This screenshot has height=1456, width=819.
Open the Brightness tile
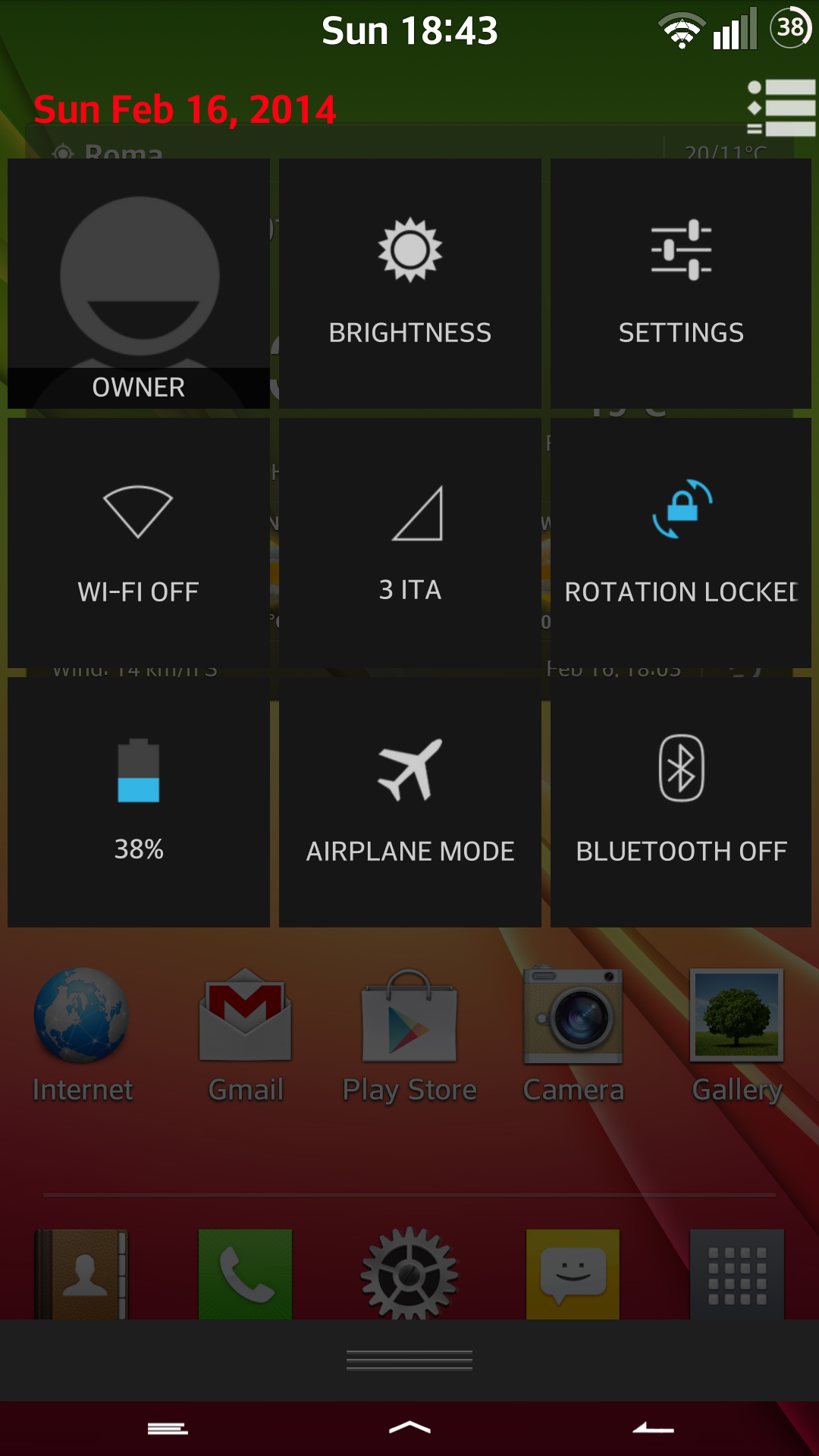click(x=410, y=284)
